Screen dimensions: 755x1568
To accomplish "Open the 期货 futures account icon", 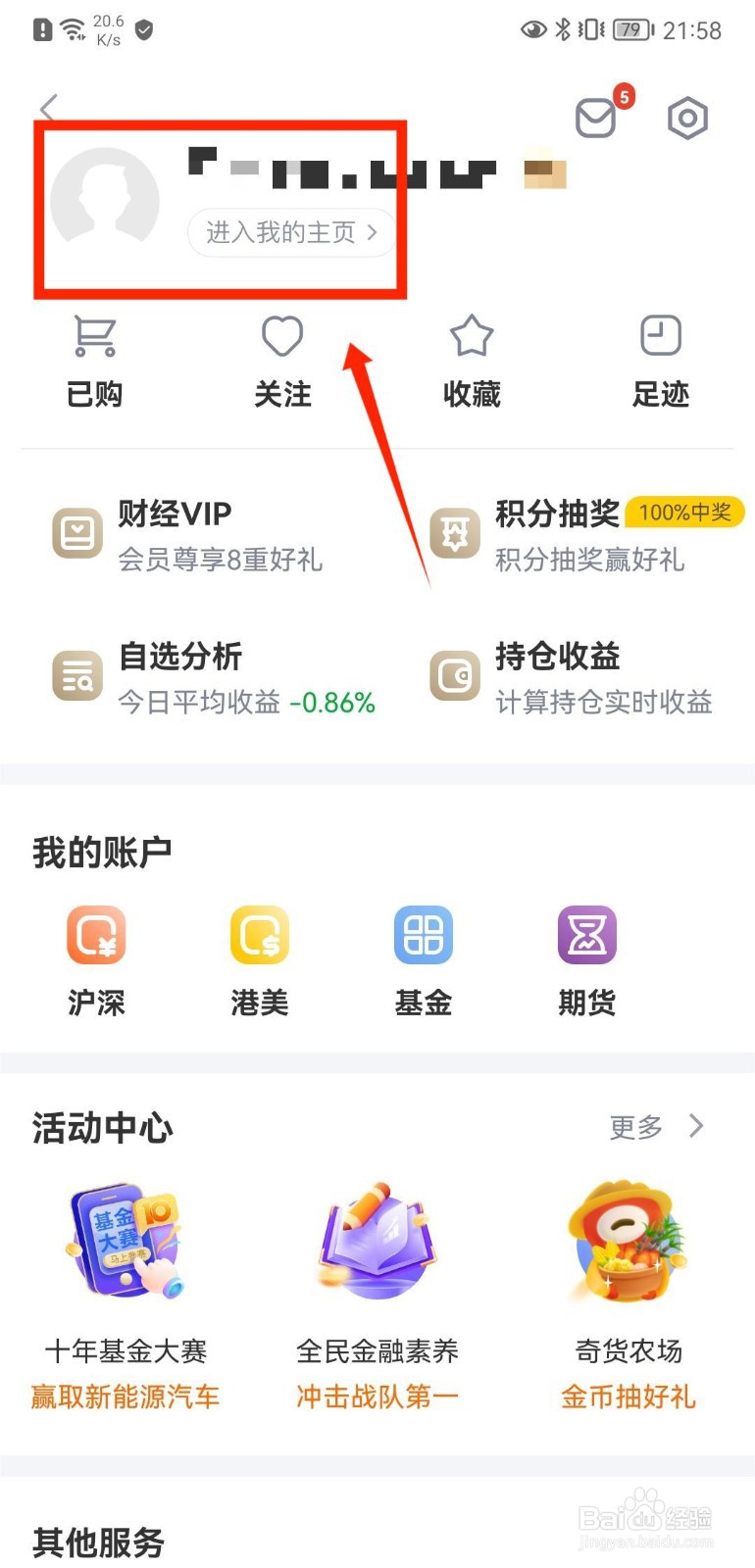I will (x=585, y=936).
